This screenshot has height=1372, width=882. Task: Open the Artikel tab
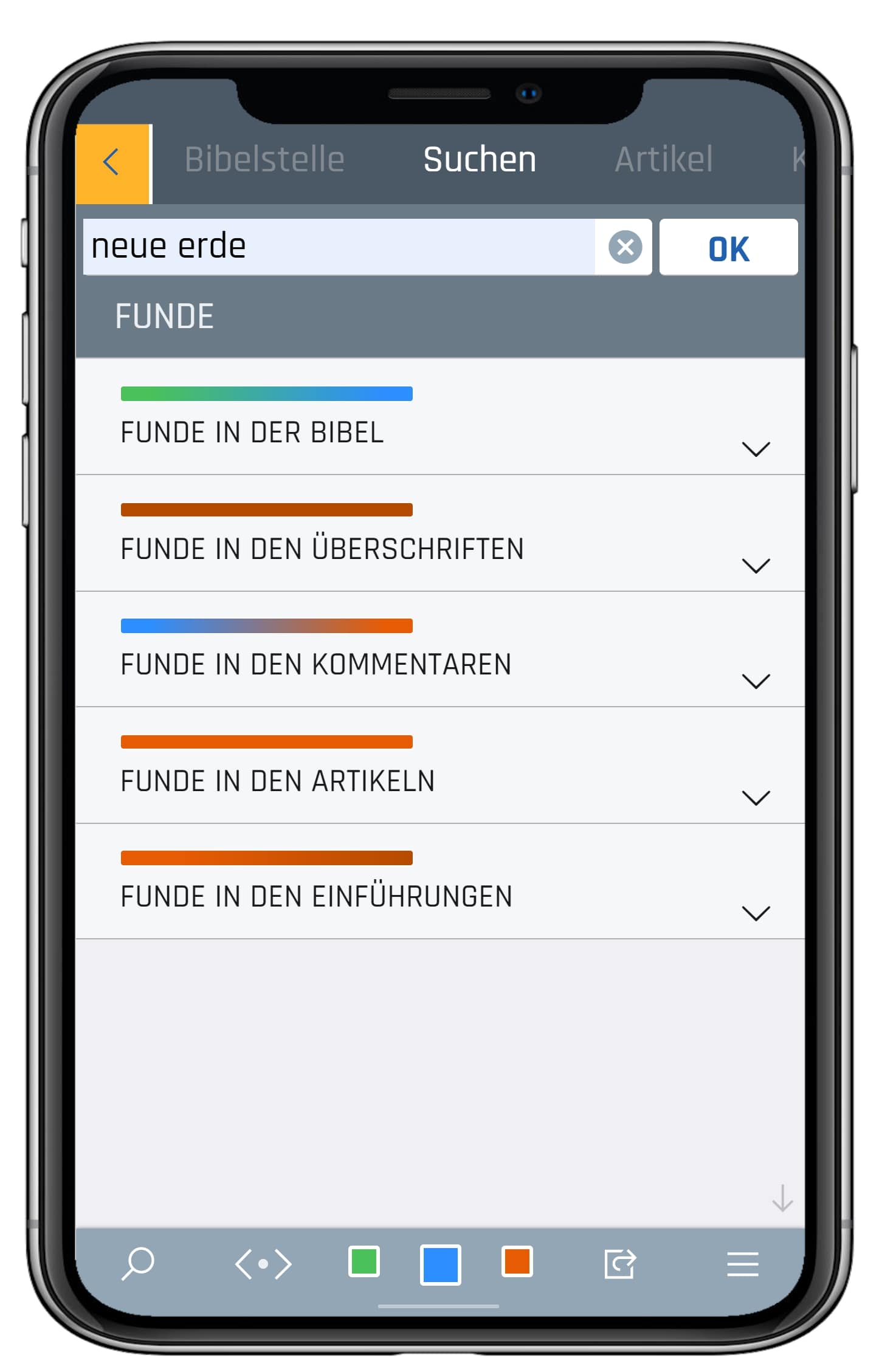[663, 160]
